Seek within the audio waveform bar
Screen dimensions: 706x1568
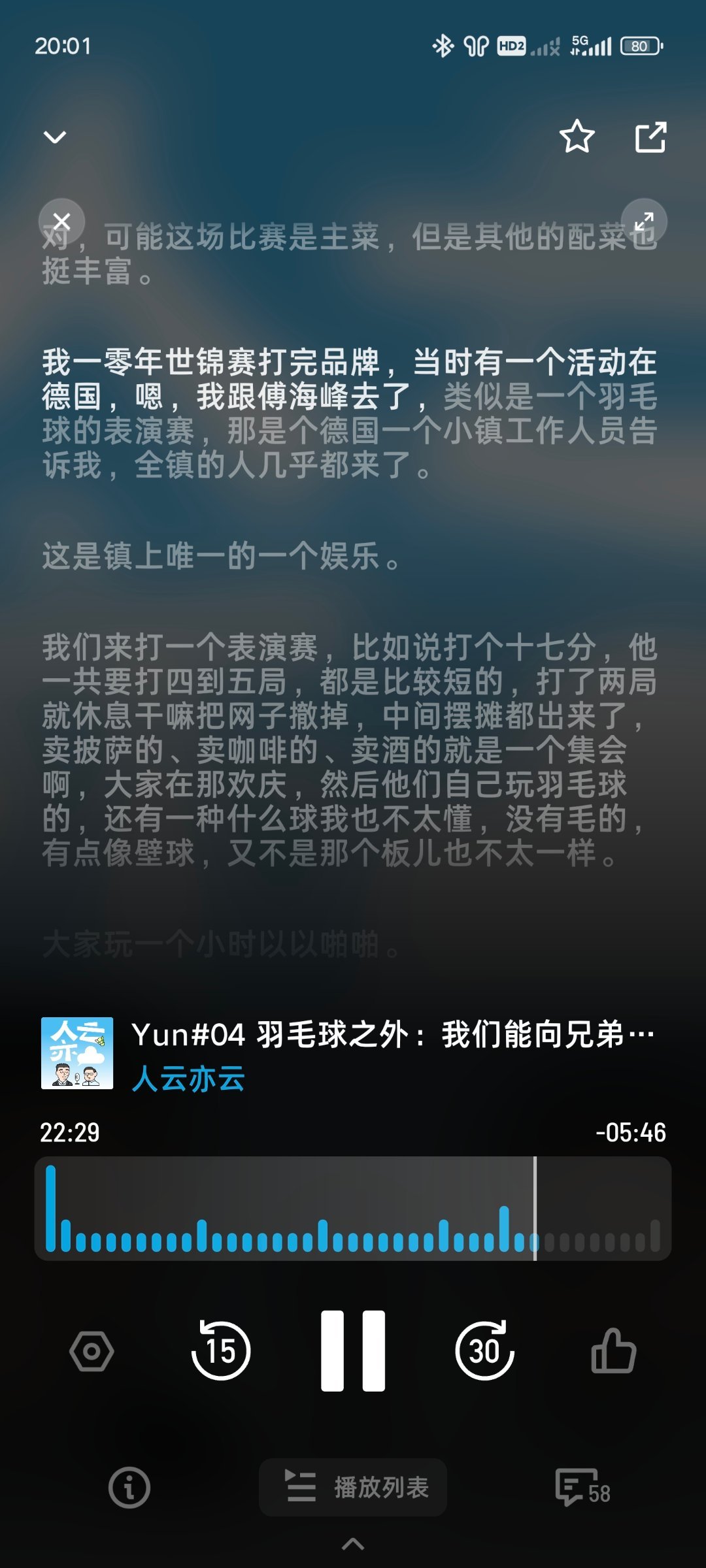click(x=353, y=1209)
